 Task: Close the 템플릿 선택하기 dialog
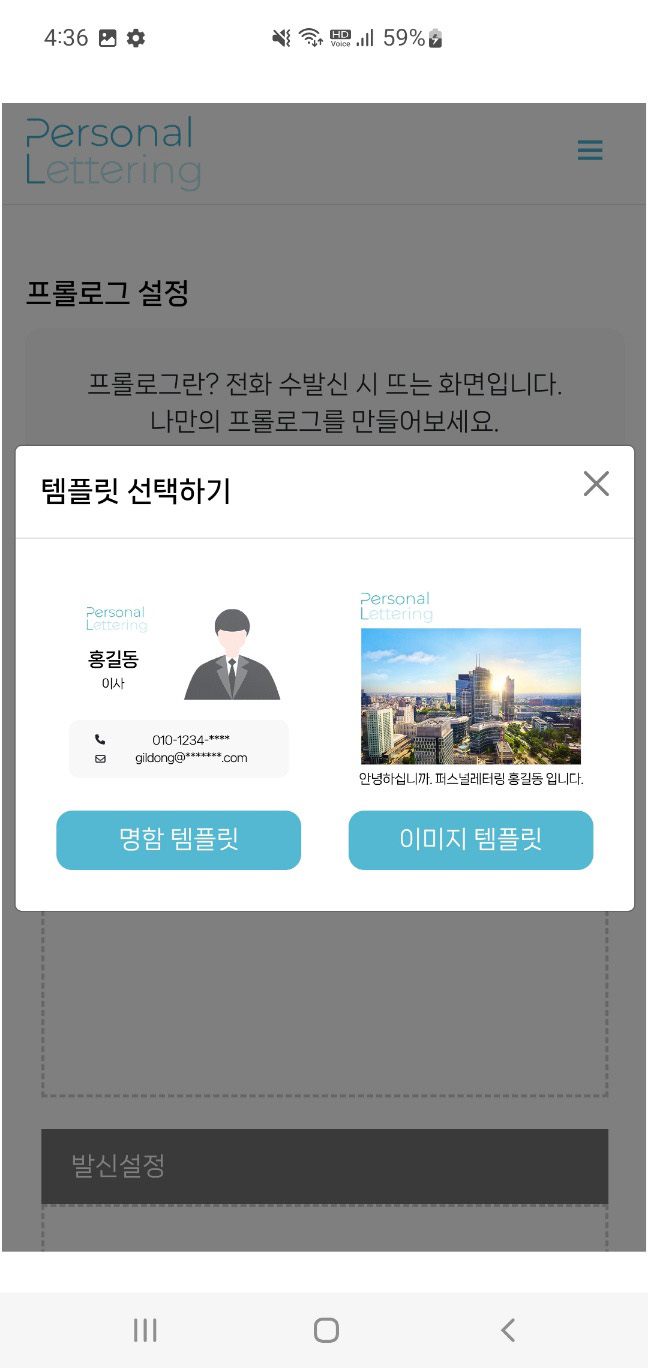[596, 484]
